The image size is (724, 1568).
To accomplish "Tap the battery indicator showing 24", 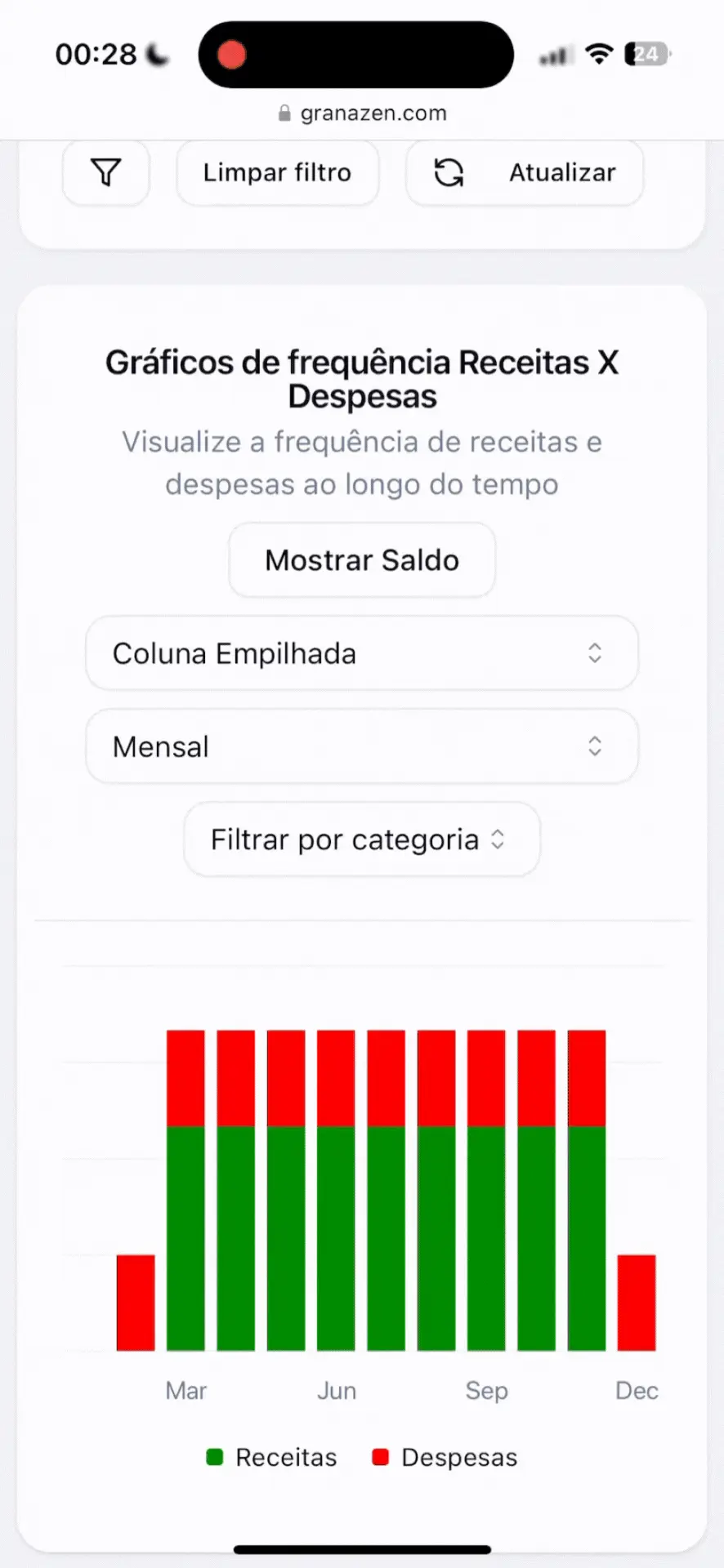I will 646,54.
